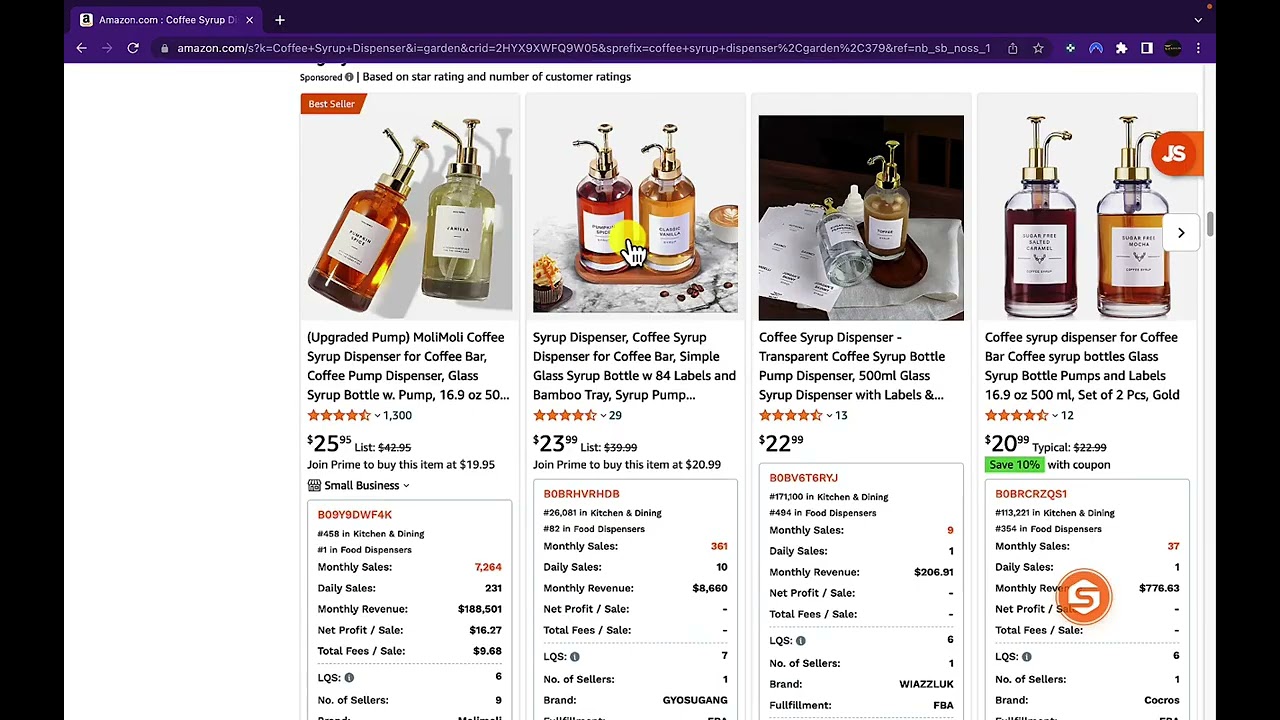Screen dimensions: 1280x720
Task: Open the Syrup Dispenser with 84 Labels title
Action: 634,366
